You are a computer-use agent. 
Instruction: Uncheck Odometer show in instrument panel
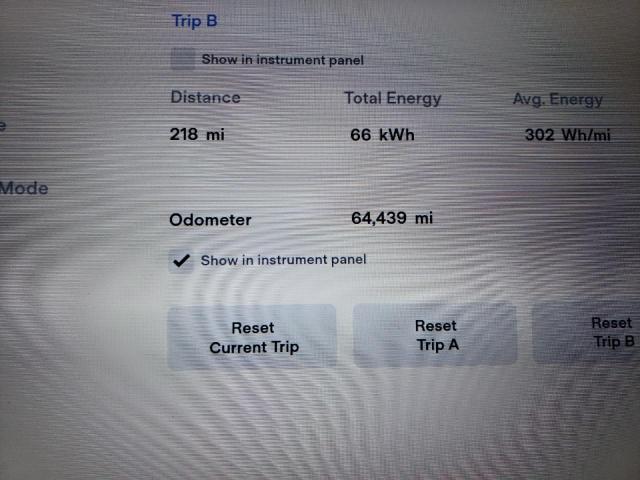click(182, 260)
